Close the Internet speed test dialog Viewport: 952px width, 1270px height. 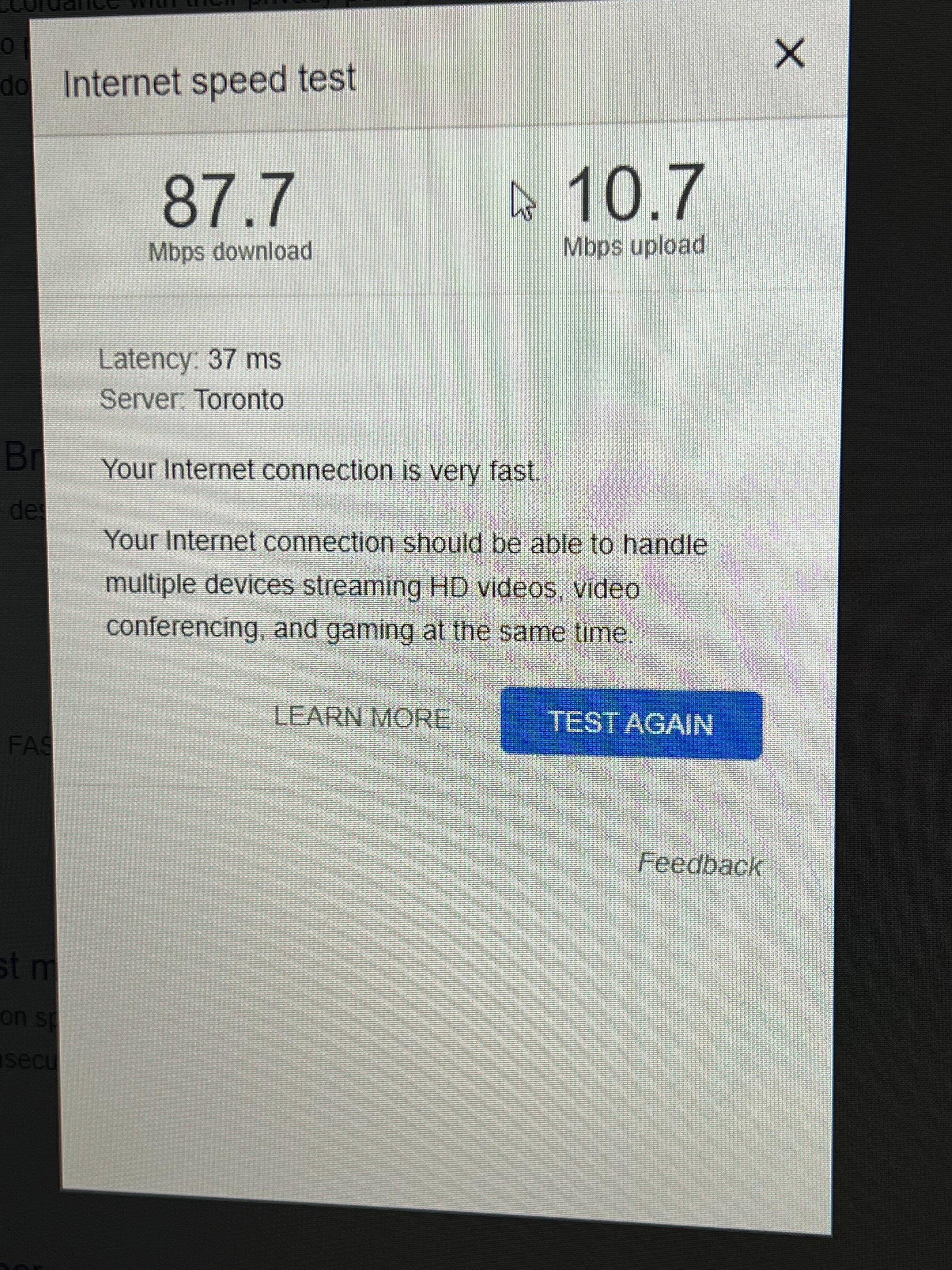790,54
